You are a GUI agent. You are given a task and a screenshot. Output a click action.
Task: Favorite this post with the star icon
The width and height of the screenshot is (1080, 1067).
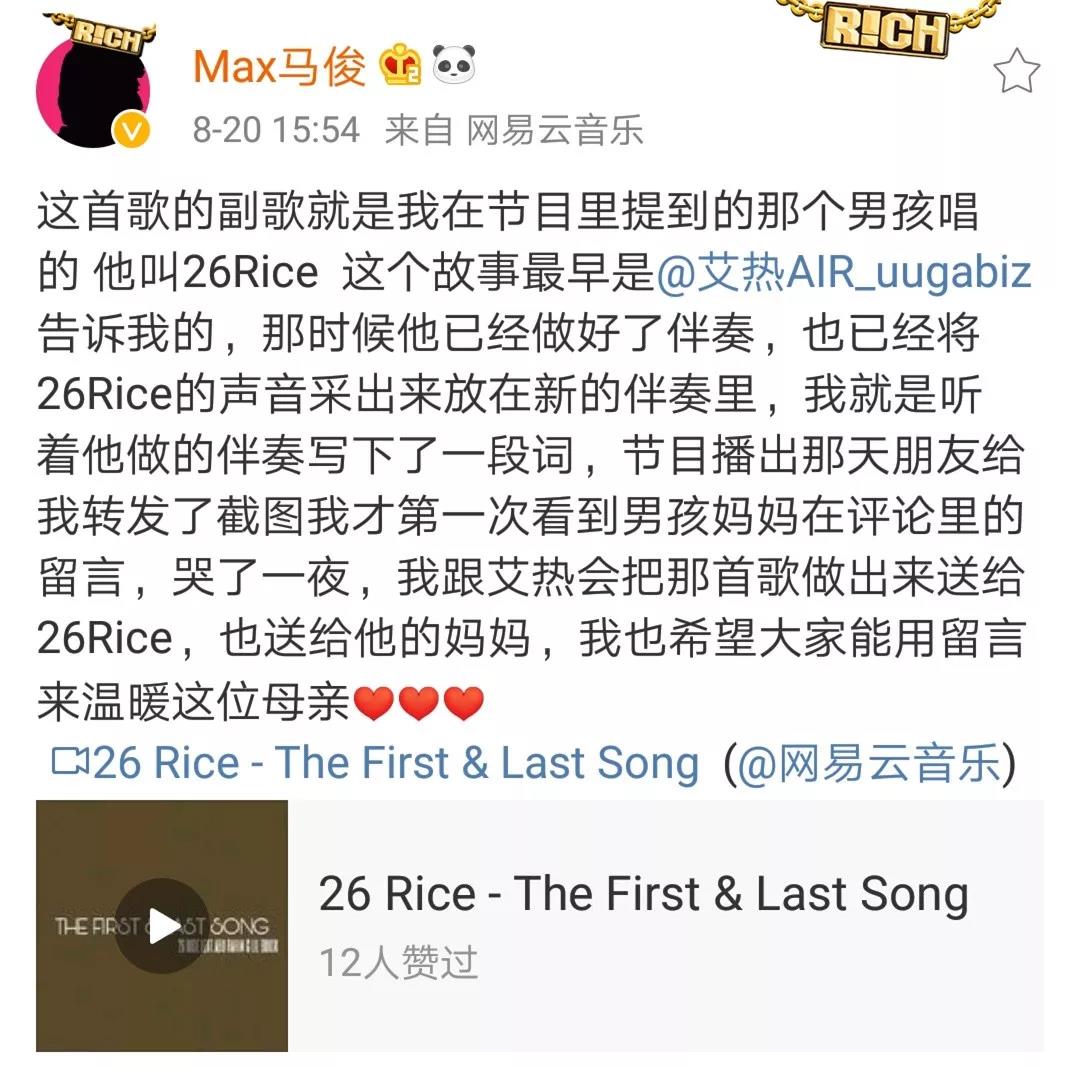(x=1016, y=71)
